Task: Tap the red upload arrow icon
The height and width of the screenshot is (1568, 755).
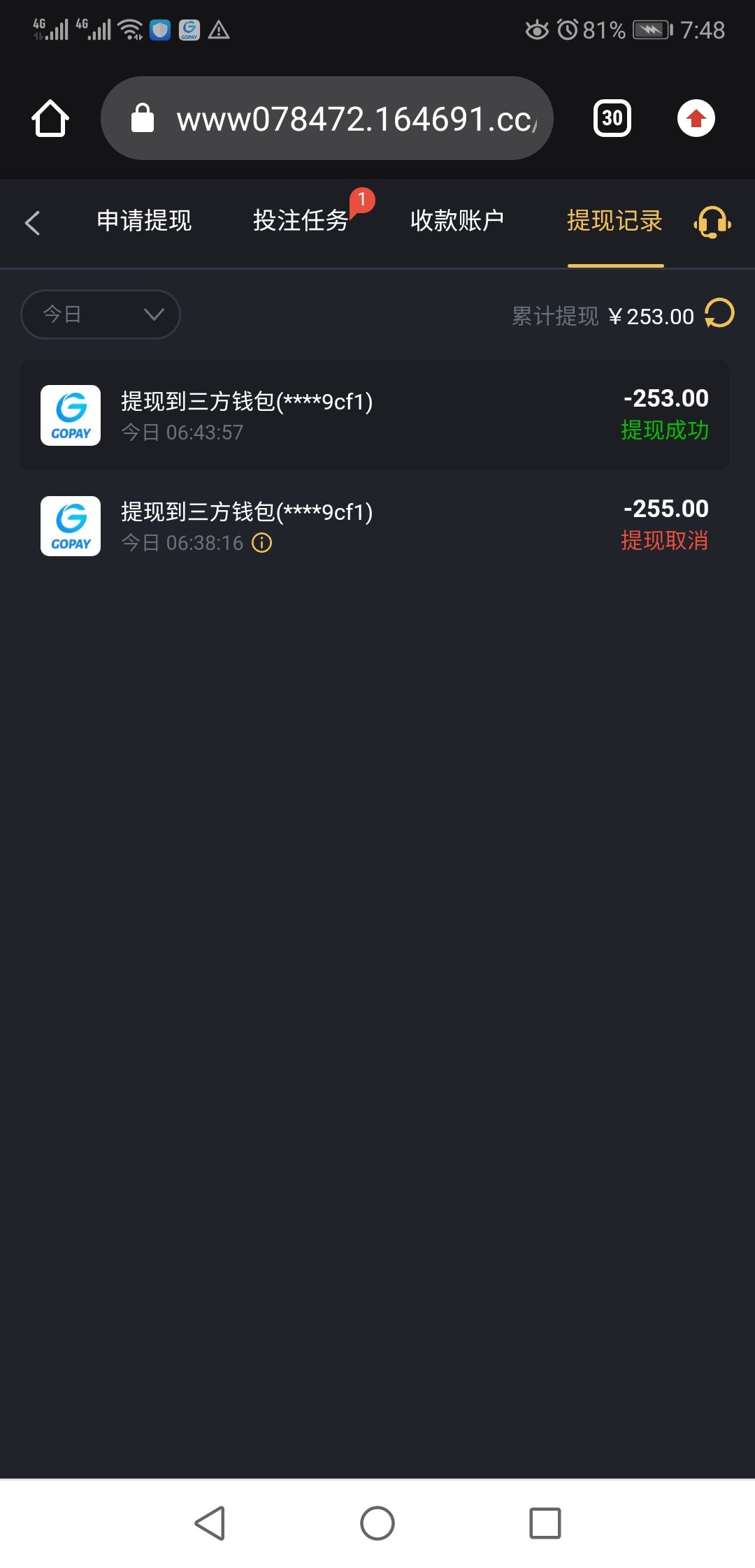Action: (696, 118)
